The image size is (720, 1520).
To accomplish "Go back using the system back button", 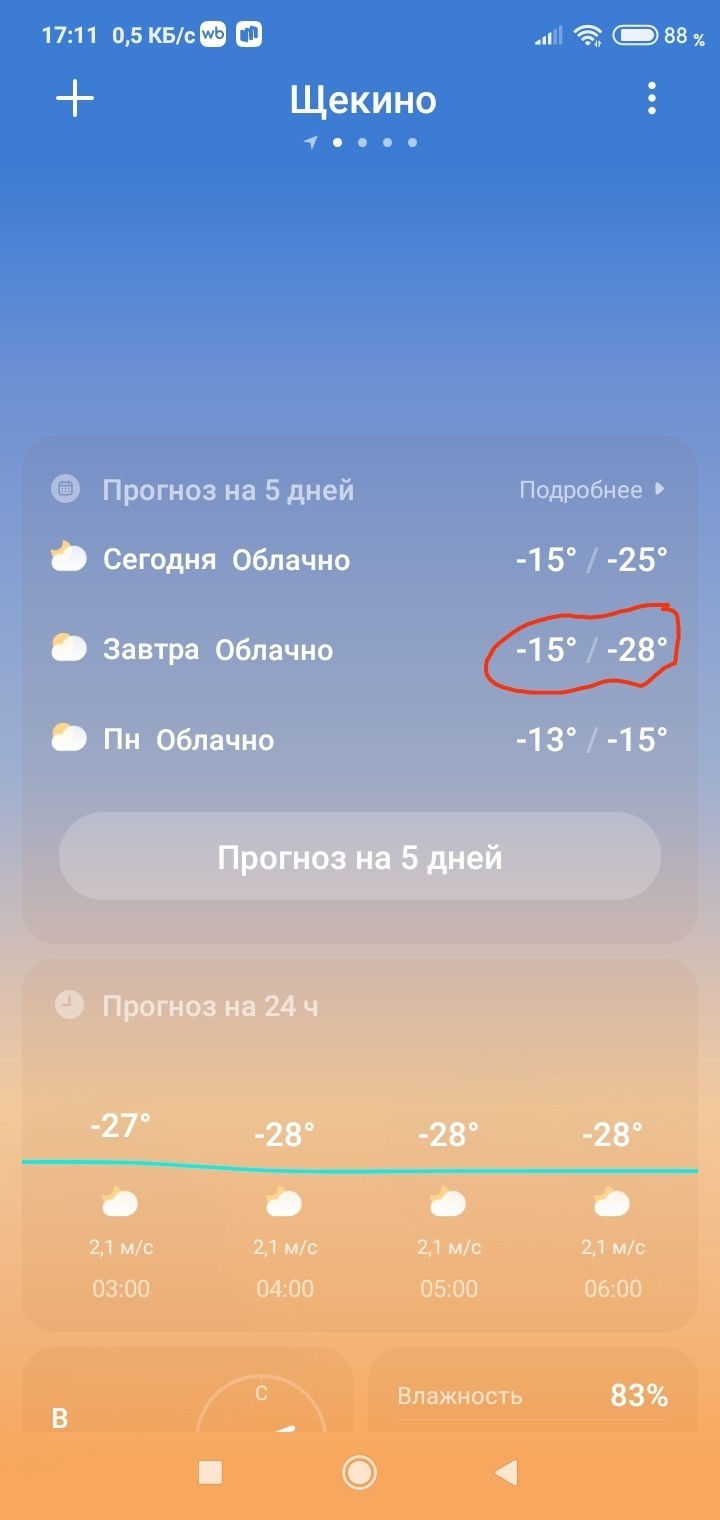I will point(507,1471).
